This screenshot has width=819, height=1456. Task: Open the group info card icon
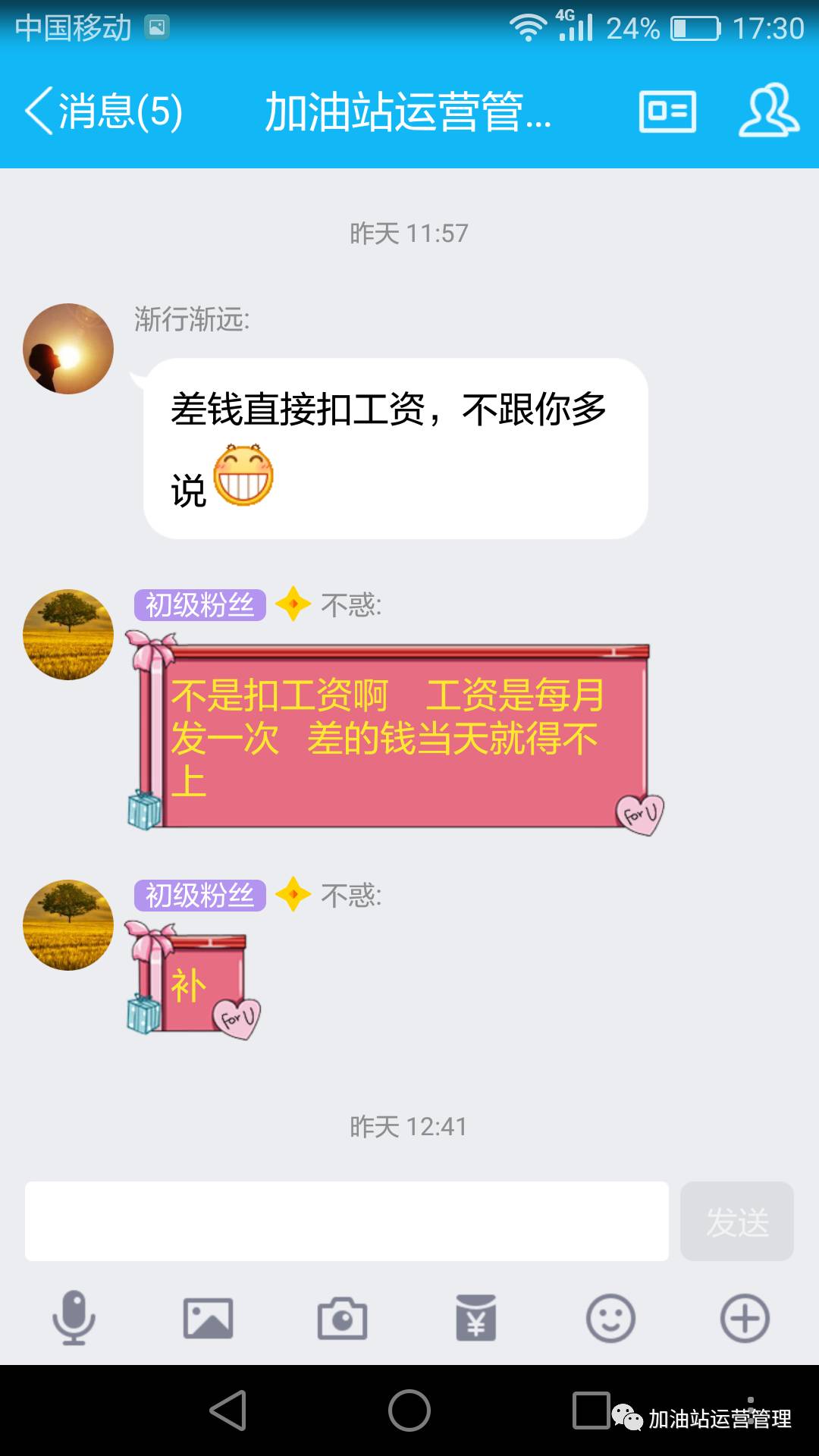point(666,111)
